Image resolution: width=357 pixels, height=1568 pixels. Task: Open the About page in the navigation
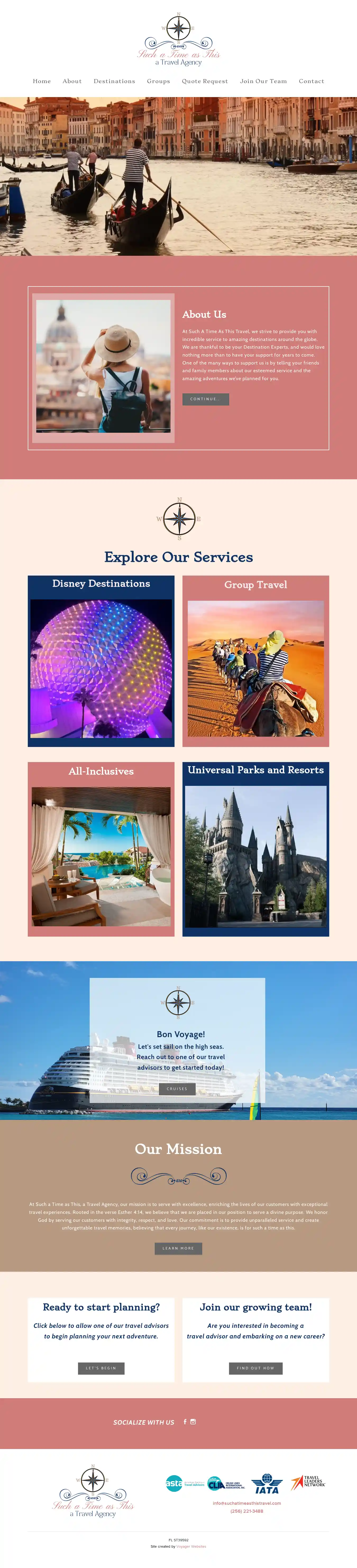tap(72, 81)
